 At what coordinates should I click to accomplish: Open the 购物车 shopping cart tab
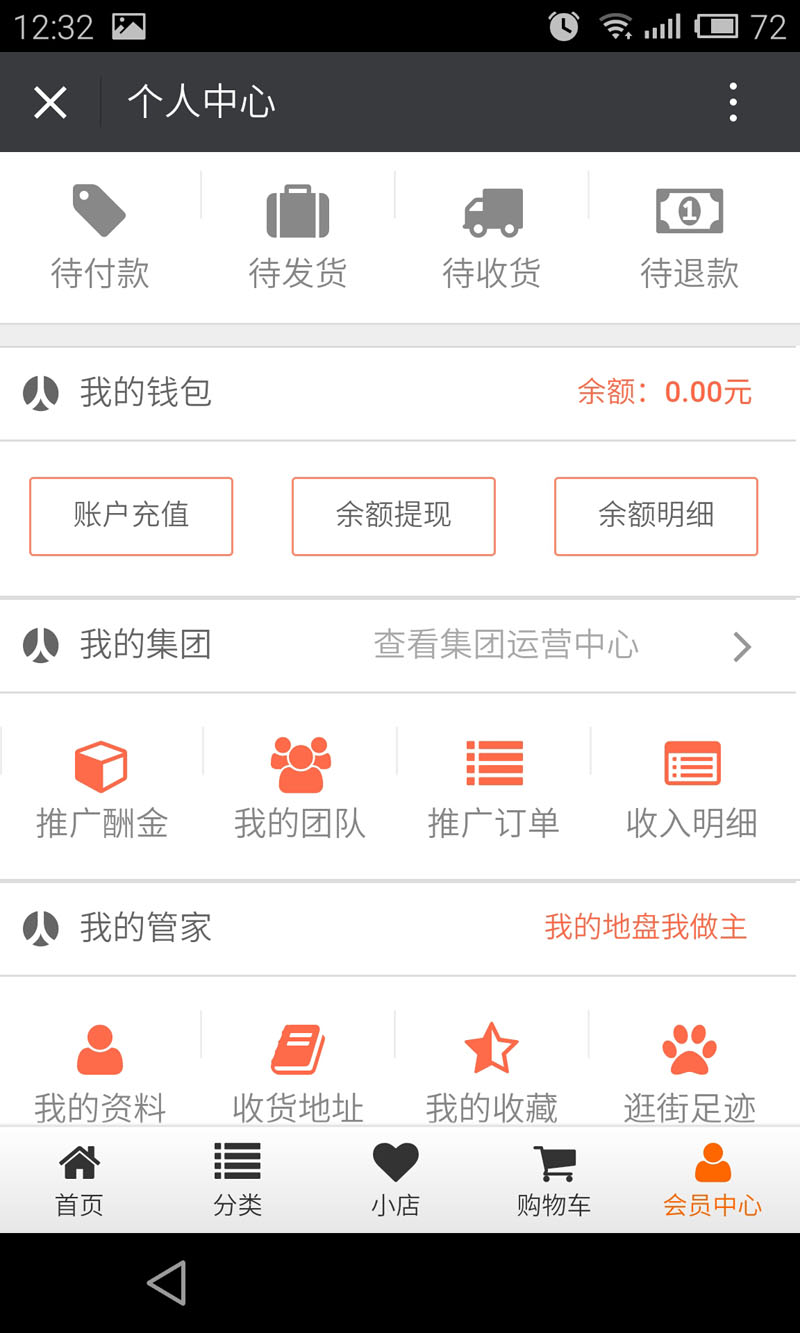[x=554, y=1181]
